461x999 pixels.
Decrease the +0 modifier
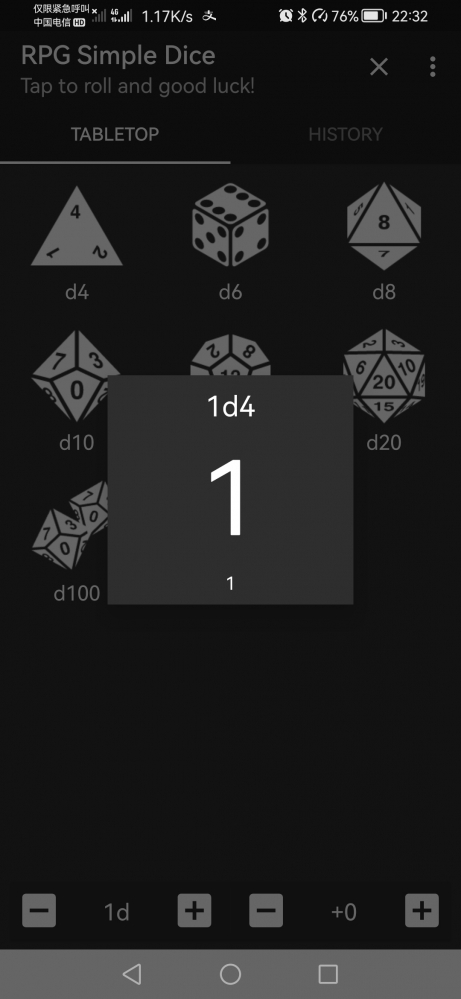(266, 910)
